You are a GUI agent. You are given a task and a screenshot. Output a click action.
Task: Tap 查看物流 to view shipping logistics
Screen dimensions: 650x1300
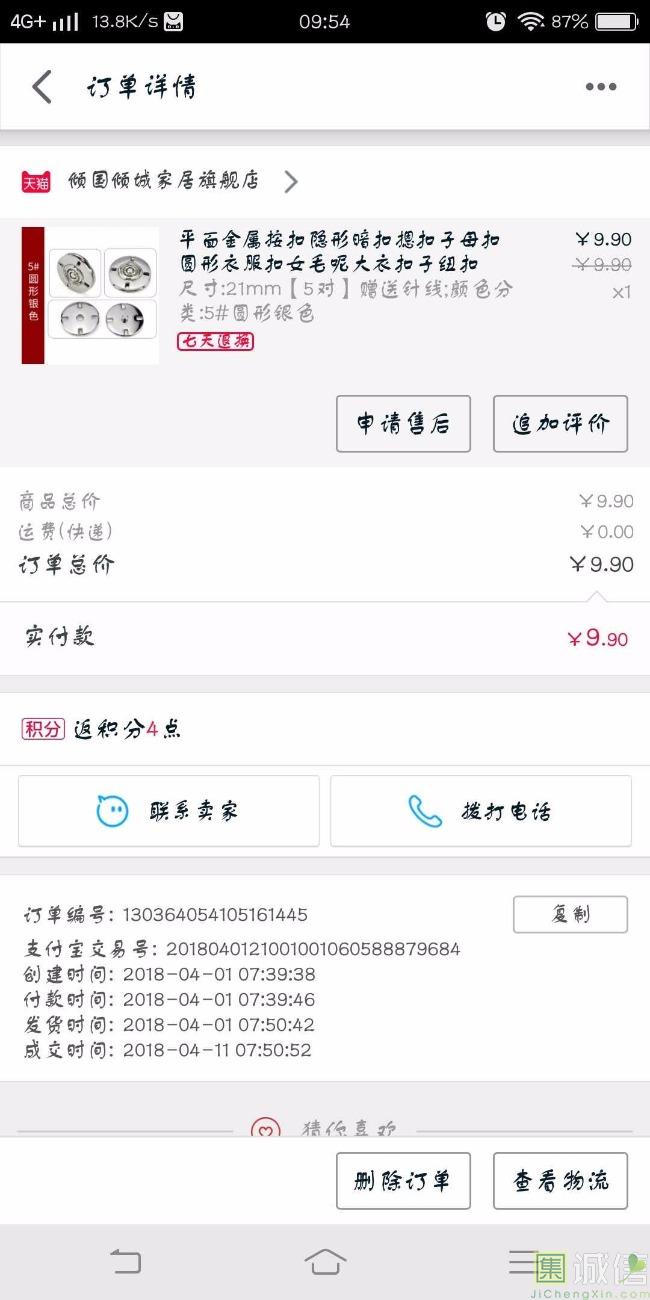[560, 1181]
